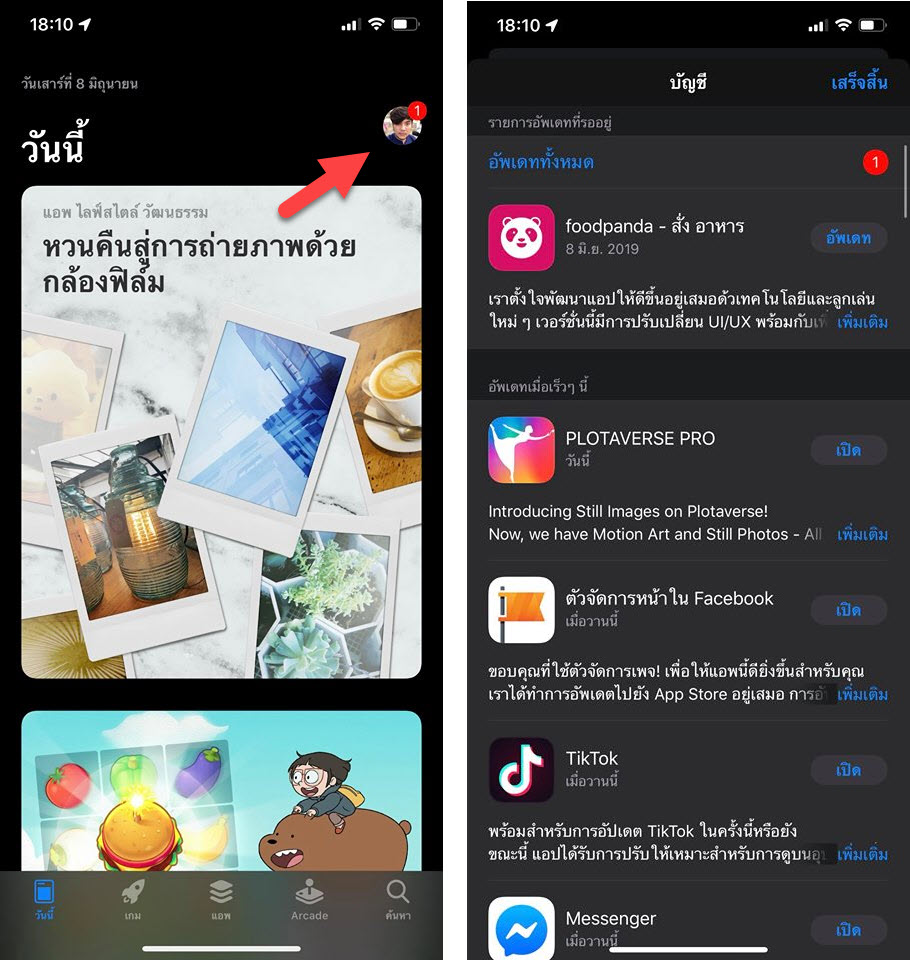Tap อัพเดท next to foodpanda
The height and width of the screenshot is (960, 910).
pyautogui.click(x=848, y=238)
